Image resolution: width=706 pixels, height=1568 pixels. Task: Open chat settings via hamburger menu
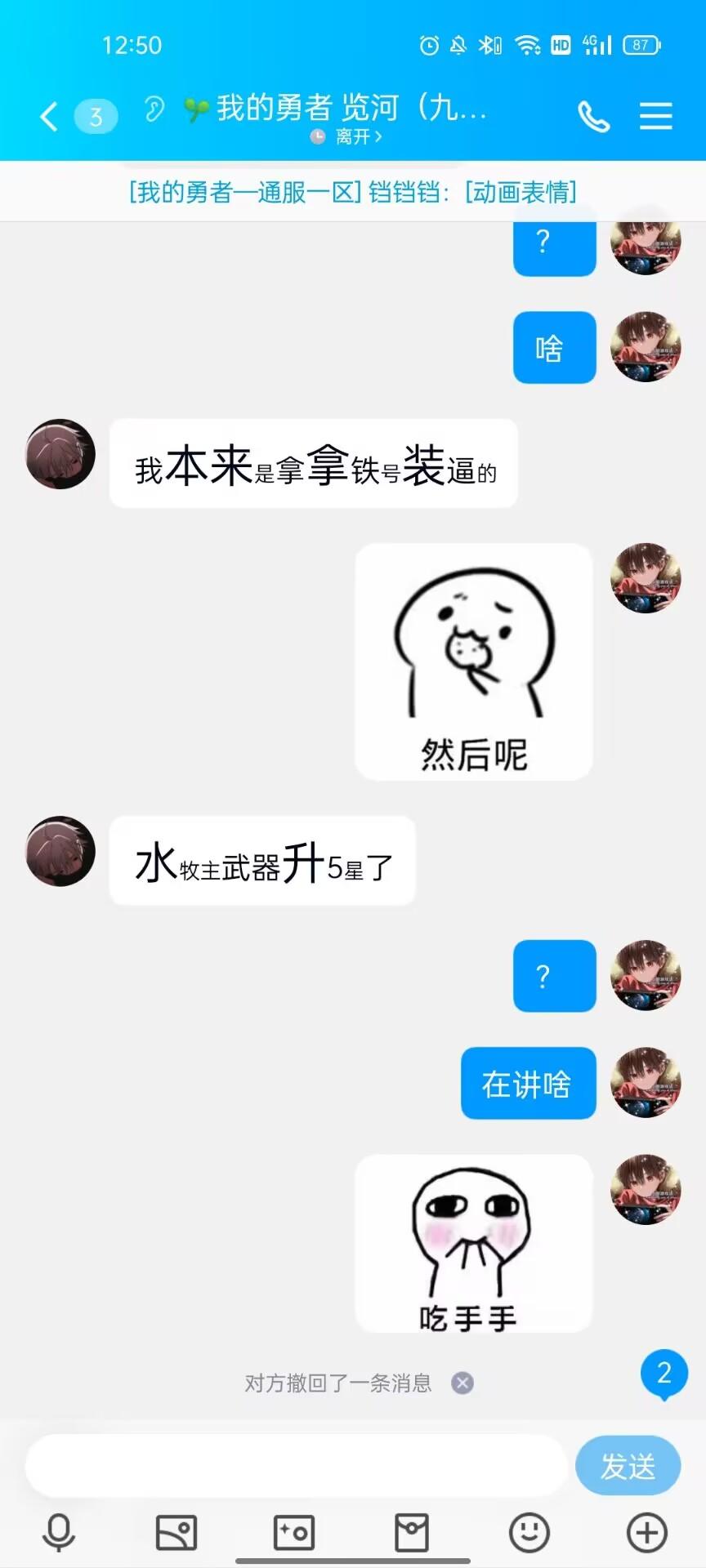[655, 115]
